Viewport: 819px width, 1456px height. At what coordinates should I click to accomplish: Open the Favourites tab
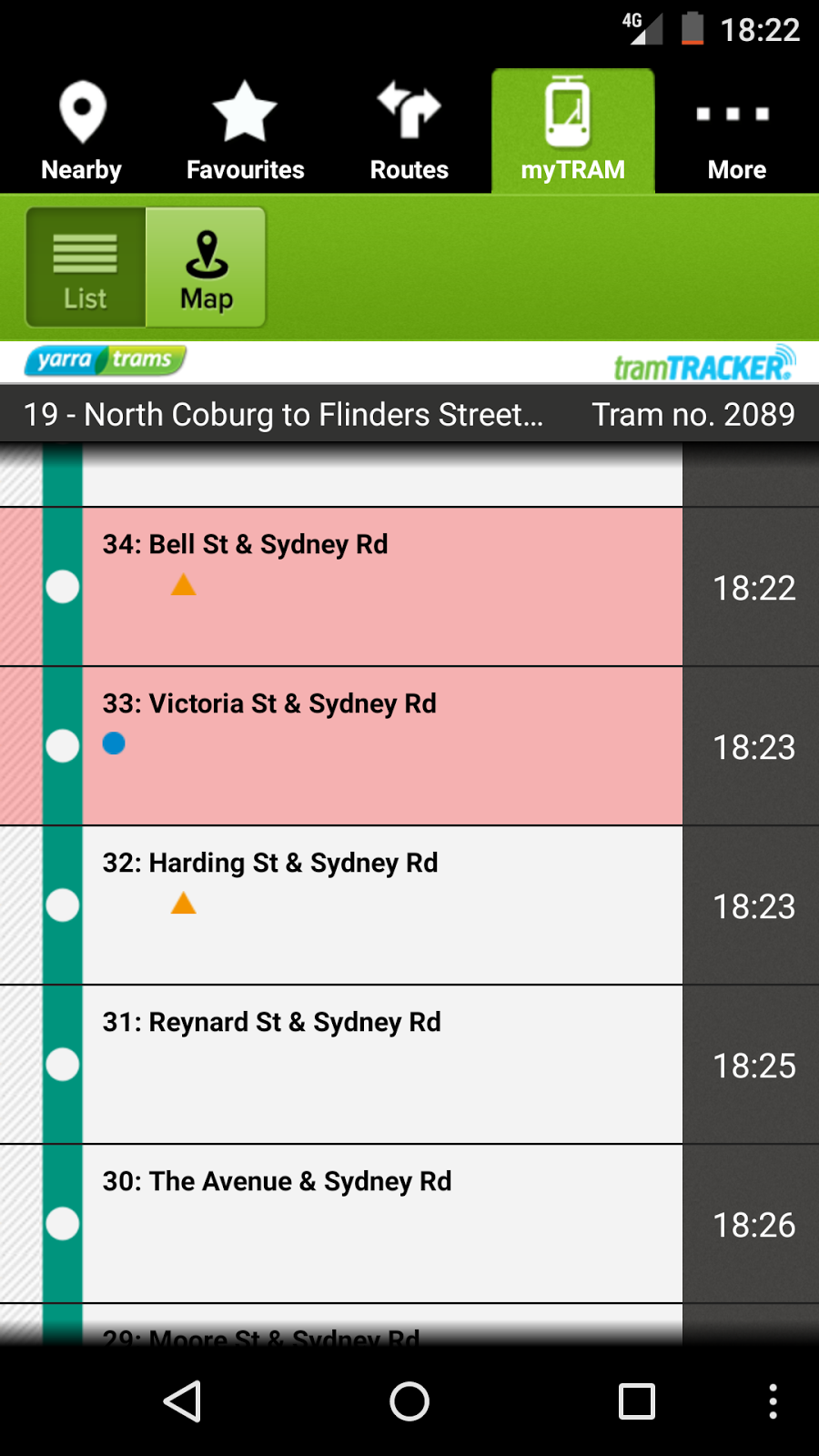pos(245,132)
